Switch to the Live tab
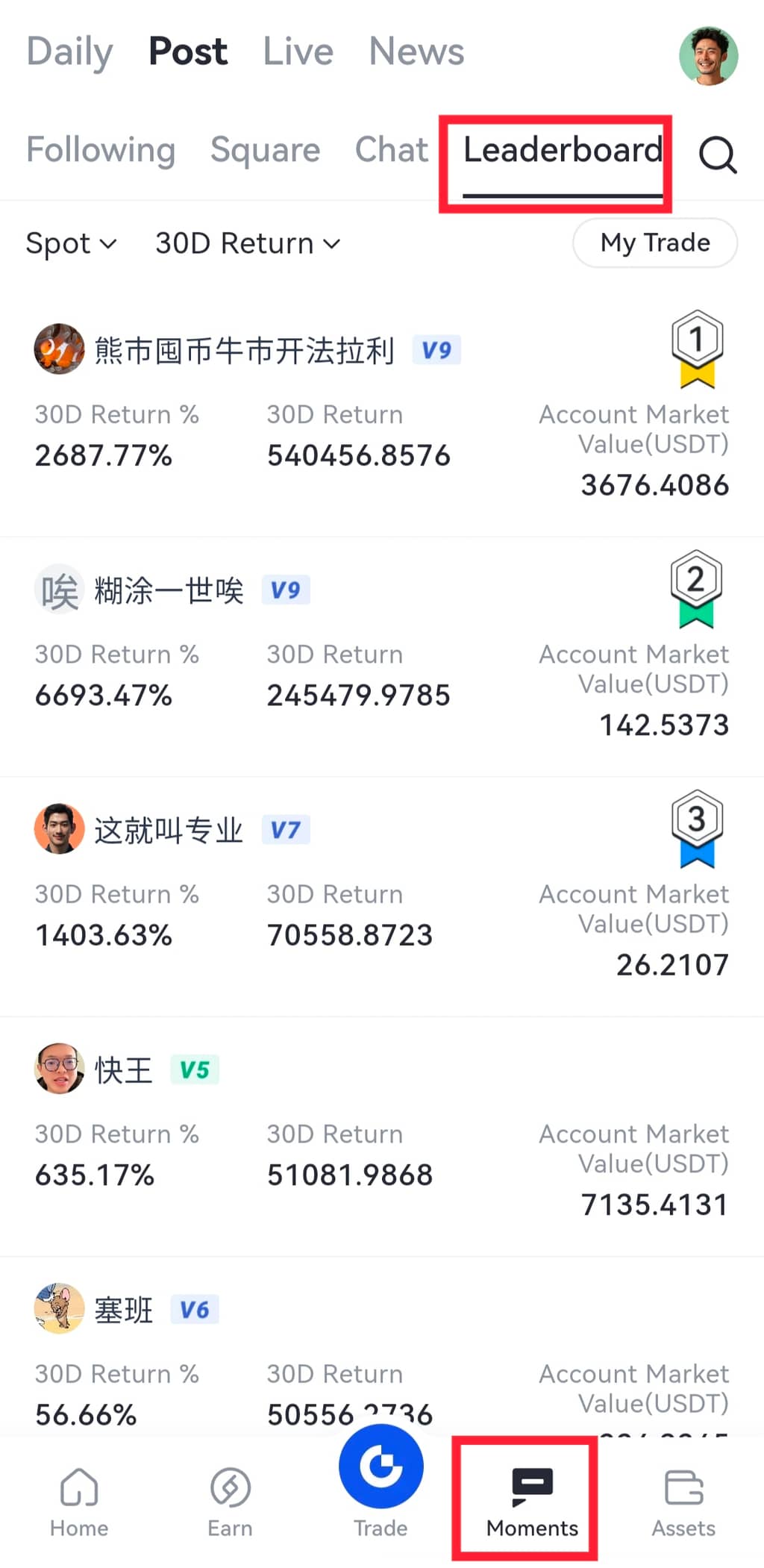 [298, 52]
